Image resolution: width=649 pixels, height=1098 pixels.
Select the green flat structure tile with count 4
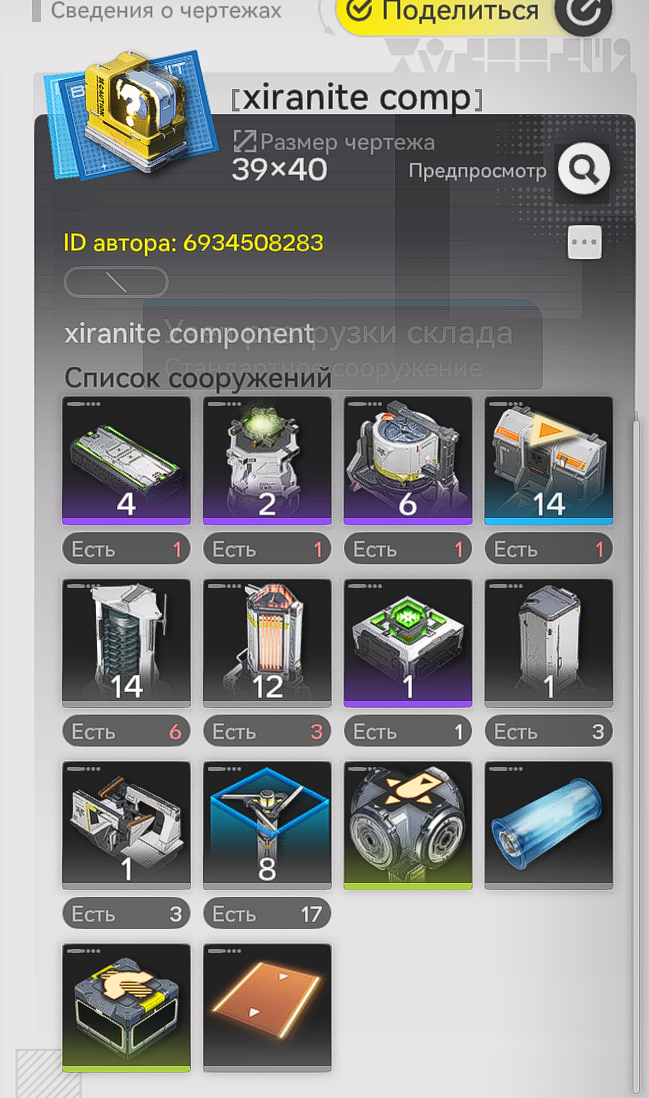pos(126,460)
